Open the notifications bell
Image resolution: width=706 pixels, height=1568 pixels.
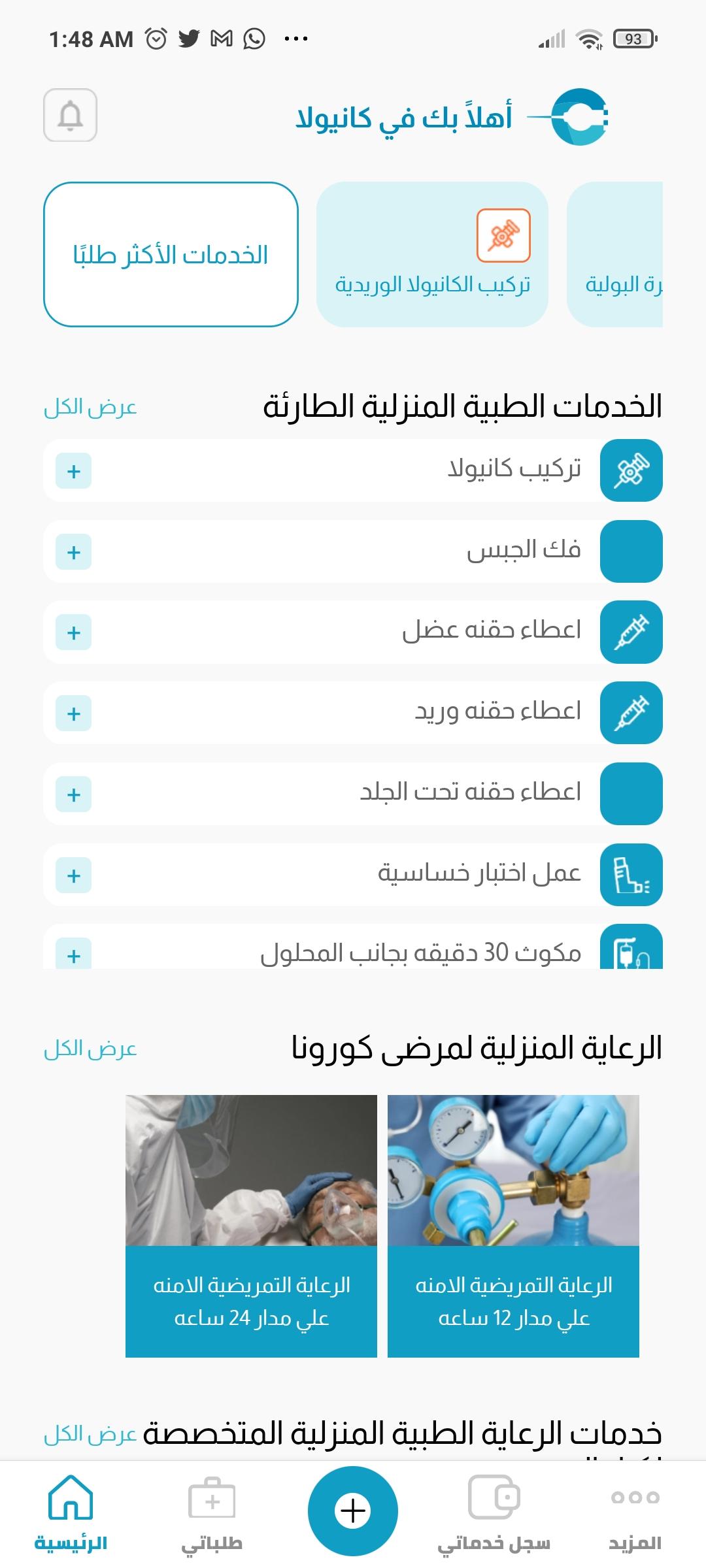71,116
